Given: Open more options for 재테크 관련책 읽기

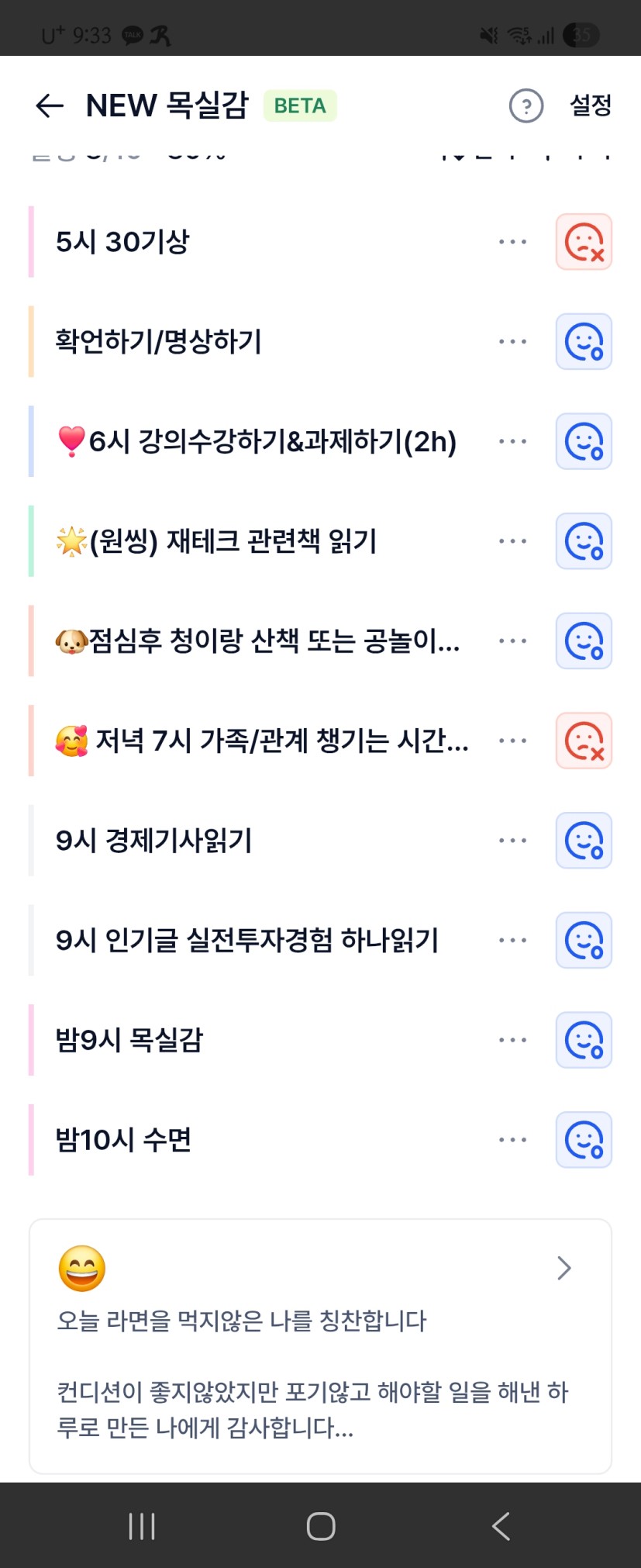Looking at the screenshot, I should [512, 541].
